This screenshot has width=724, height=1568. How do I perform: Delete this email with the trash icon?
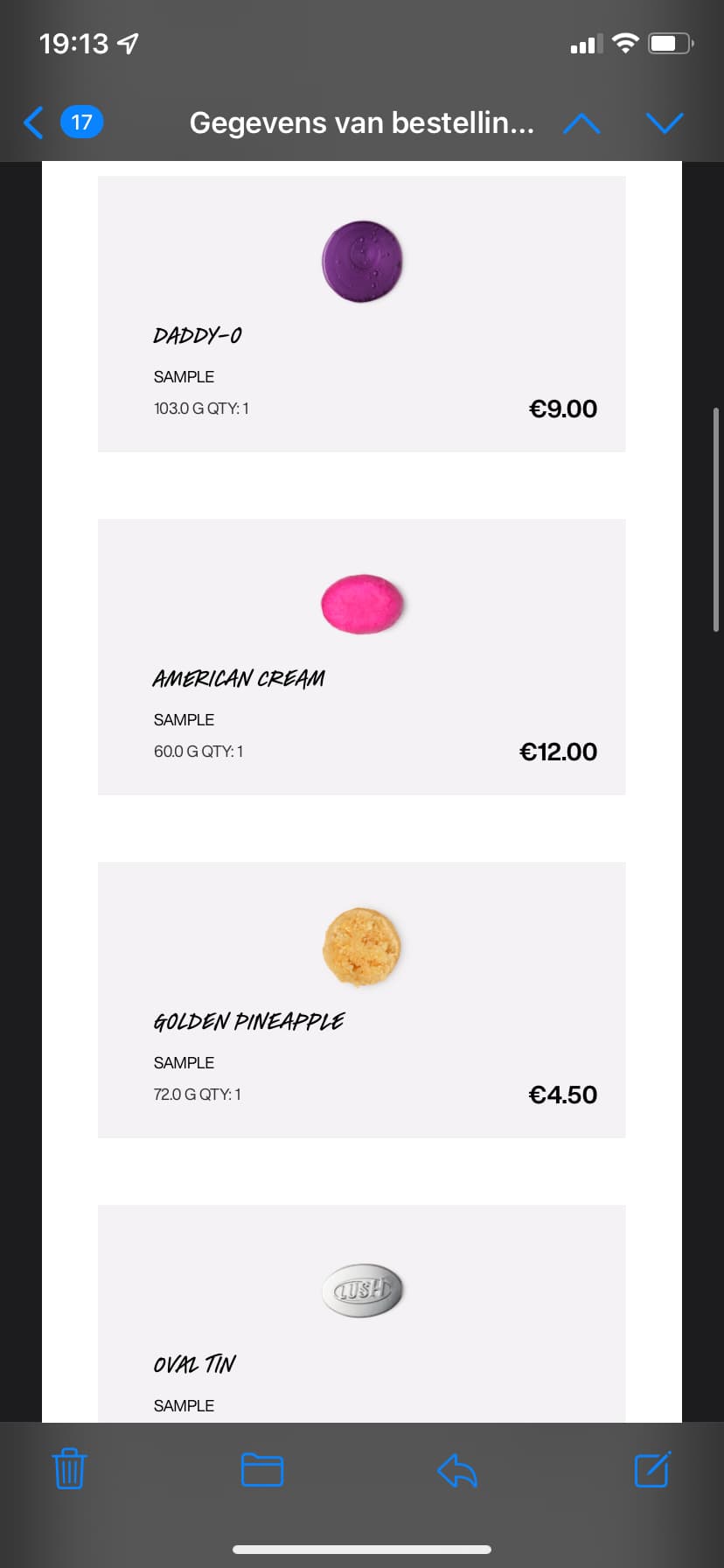tap(69, 1468)
